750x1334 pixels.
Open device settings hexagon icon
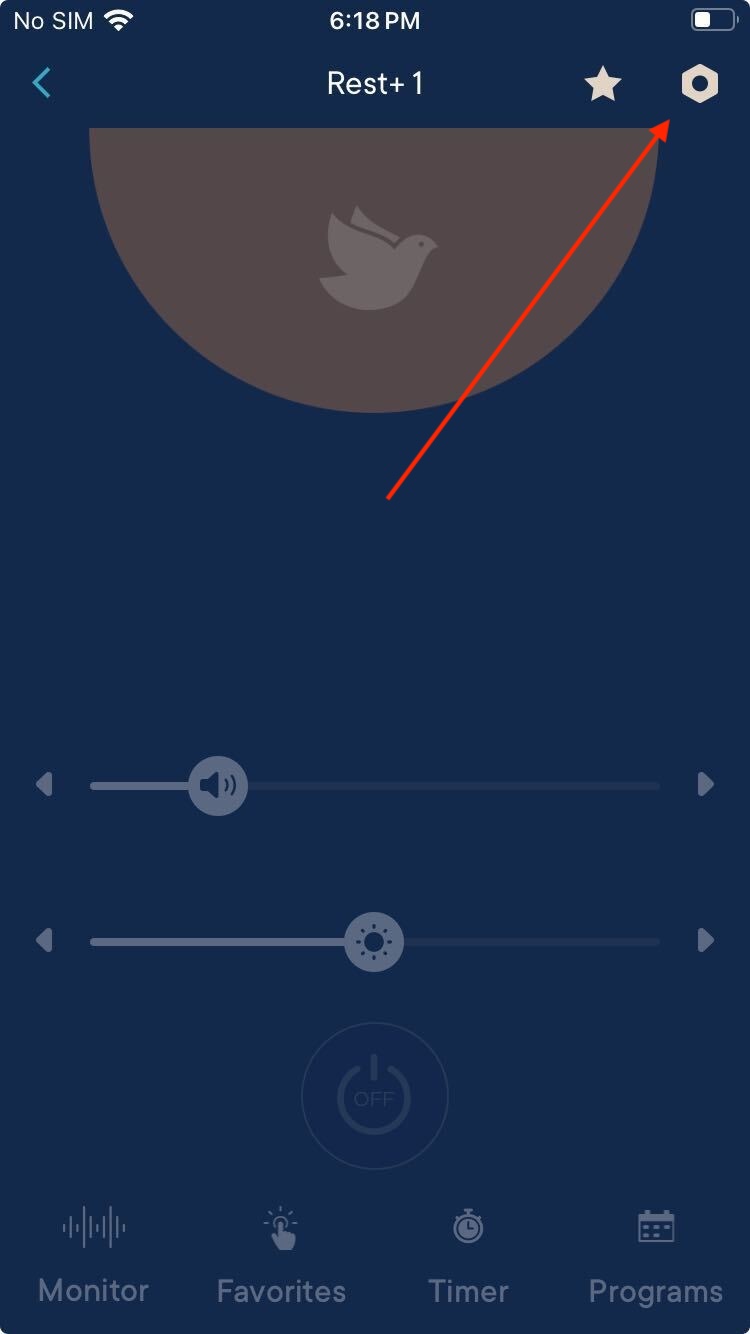(700, 84)
